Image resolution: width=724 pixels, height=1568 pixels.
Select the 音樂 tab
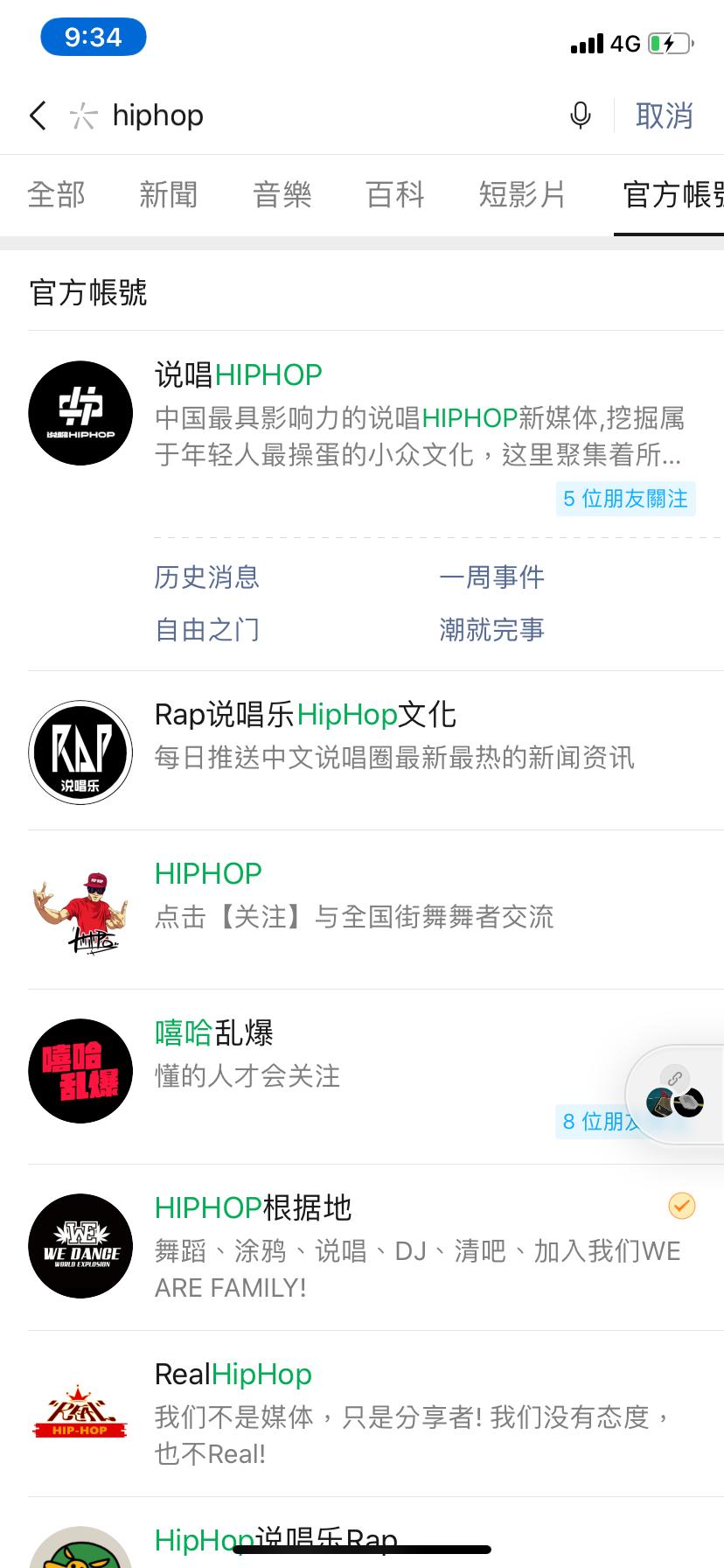click(x=282, y=194)
